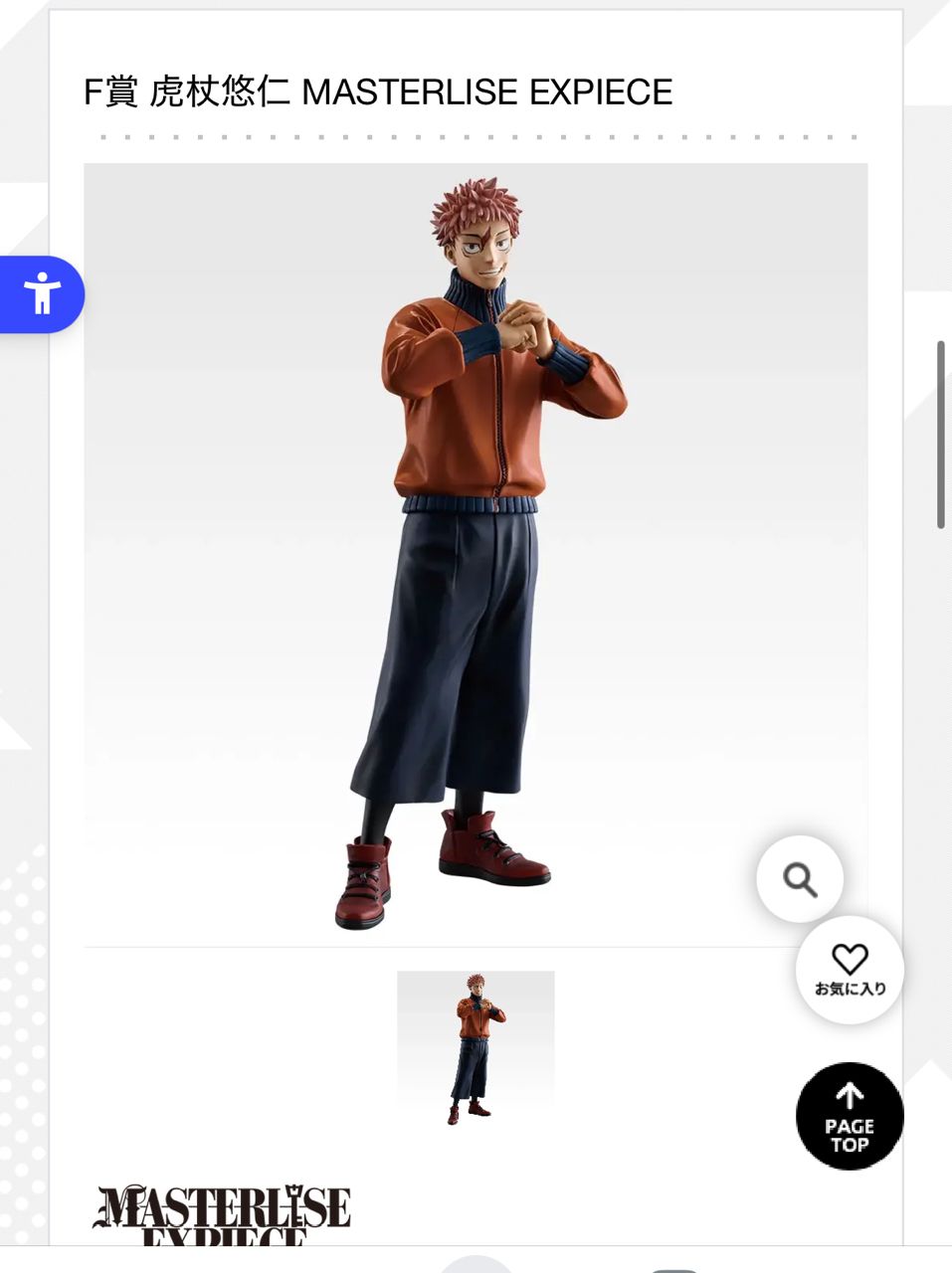
Task: Jump back up with PAGE TOP
Action: point(850,1116)
